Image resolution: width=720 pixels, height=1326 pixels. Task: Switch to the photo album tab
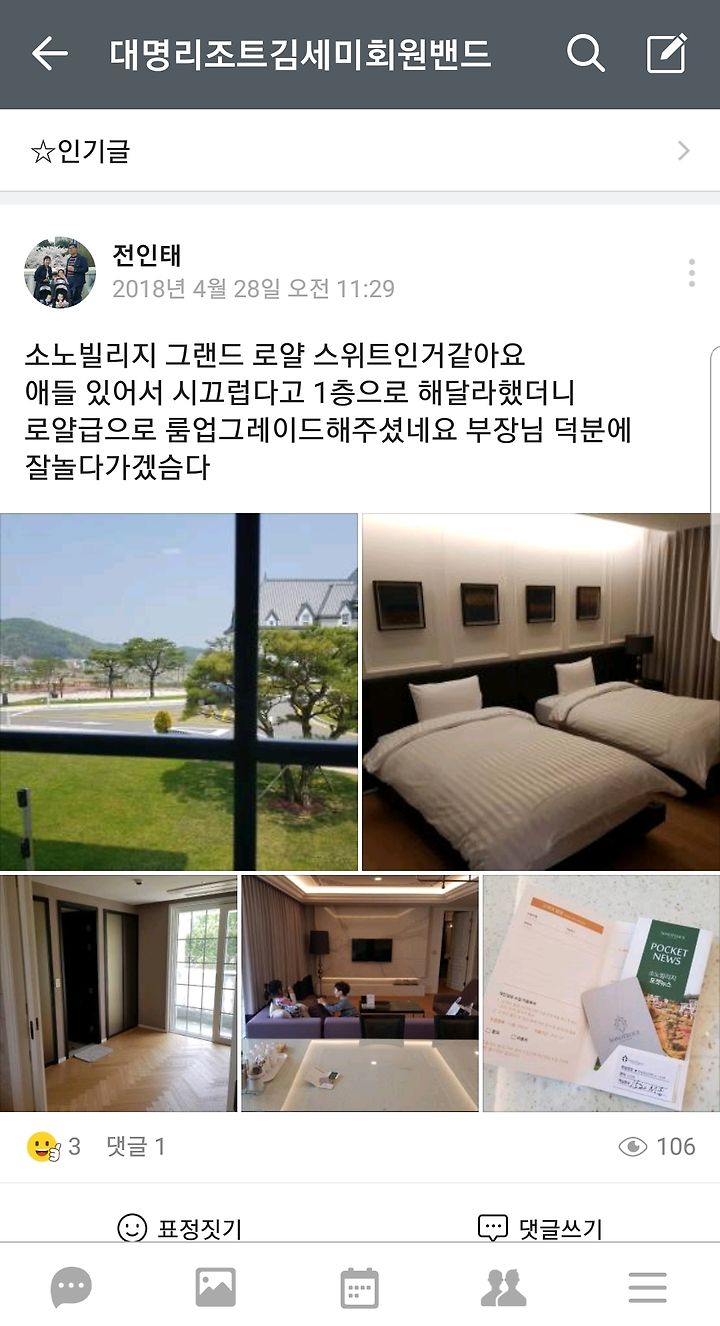[215, 1287]
